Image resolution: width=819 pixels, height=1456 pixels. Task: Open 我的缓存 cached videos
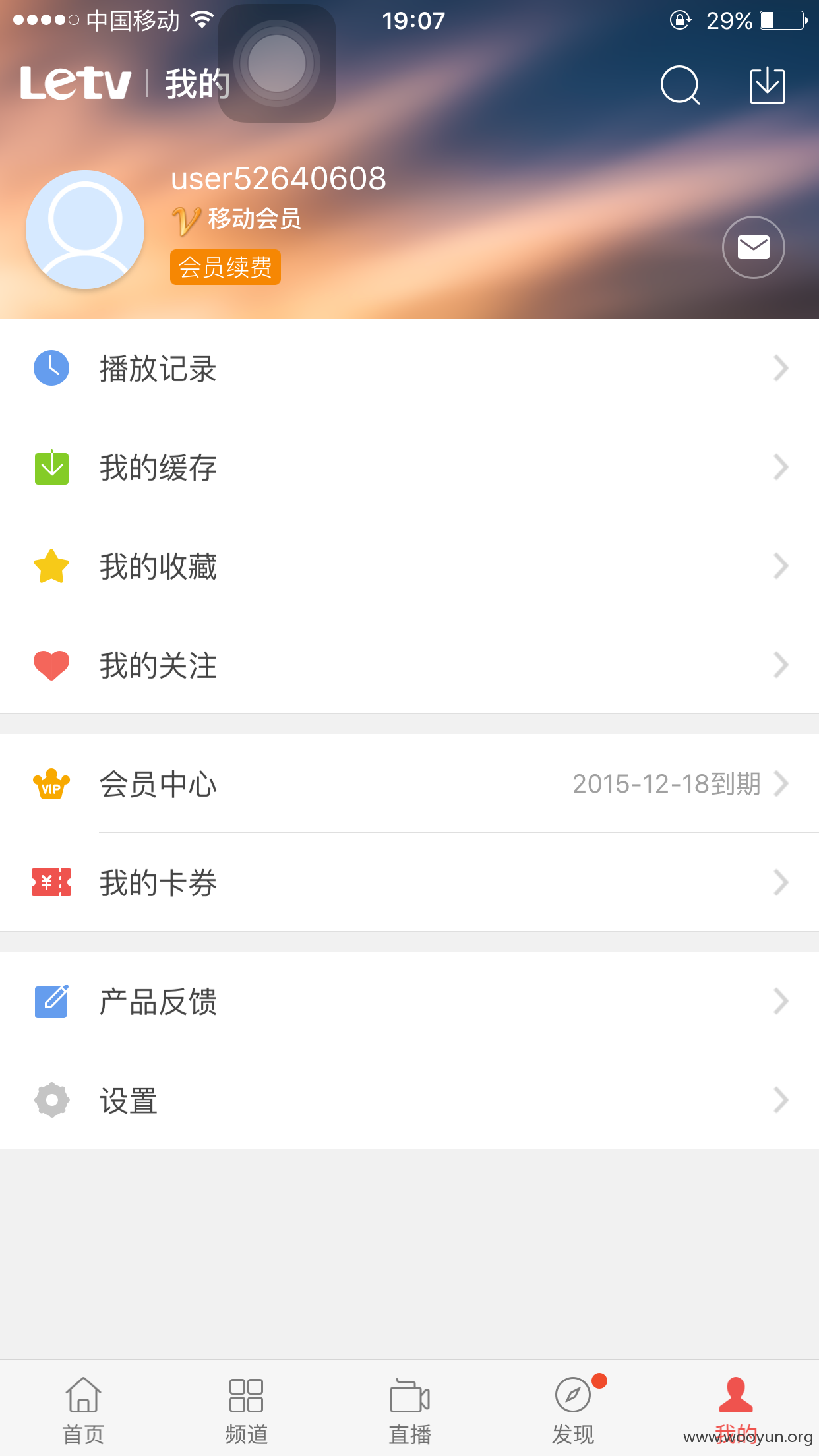pyautogui.click(x=409, y=467)
